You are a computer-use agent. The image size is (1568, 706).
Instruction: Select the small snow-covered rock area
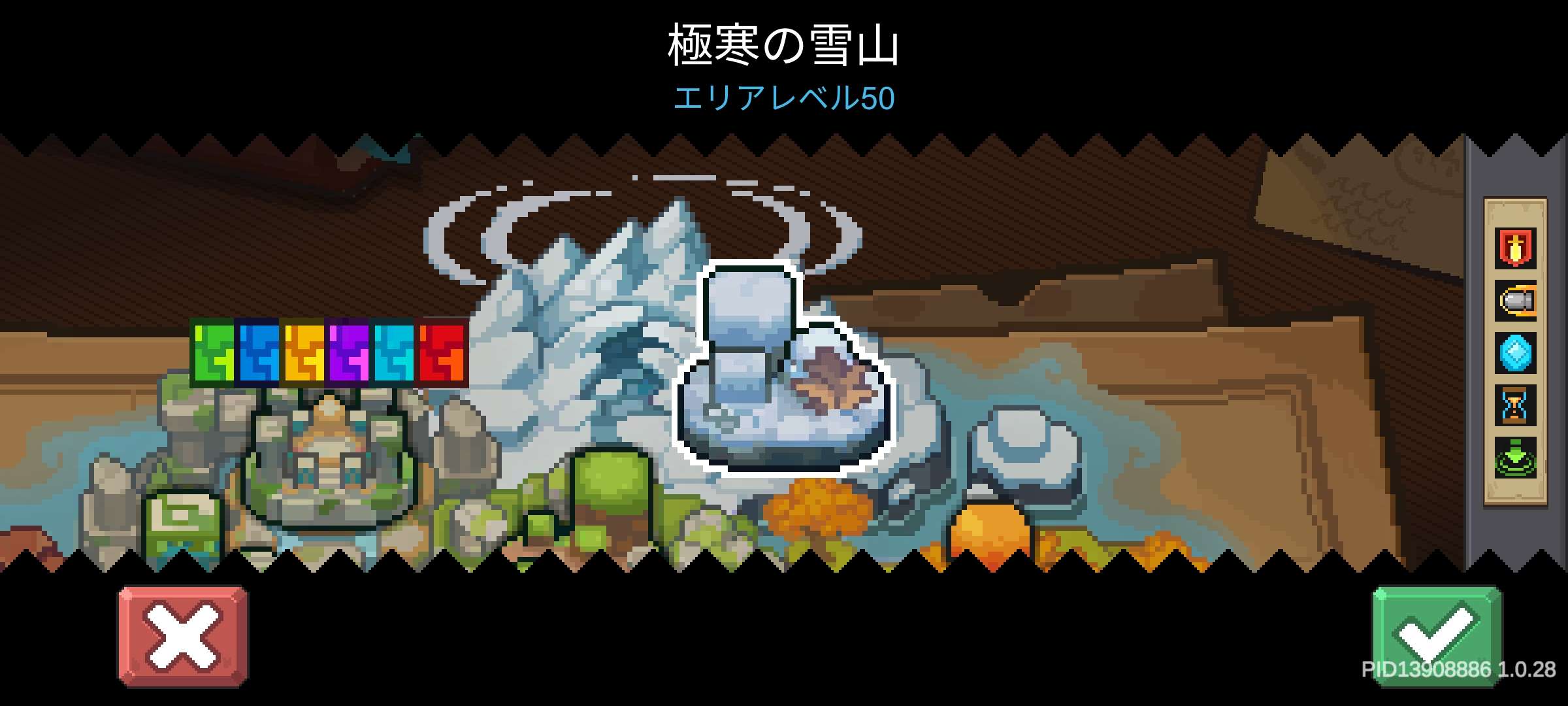click(1019, 445)
